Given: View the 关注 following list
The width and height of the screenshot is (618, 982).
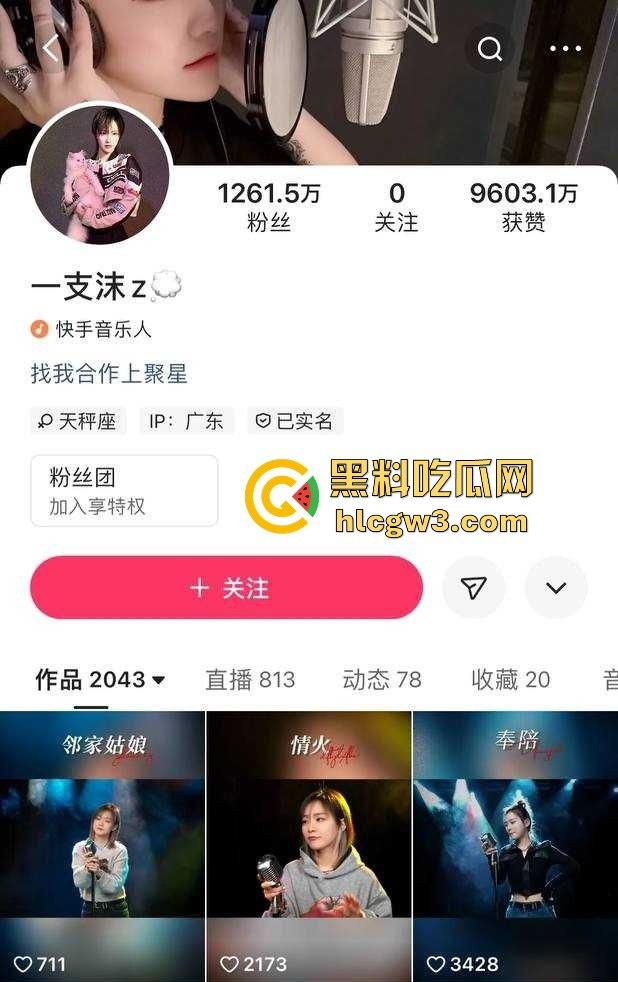Looking at the screenshot, I should coord(397,206).
